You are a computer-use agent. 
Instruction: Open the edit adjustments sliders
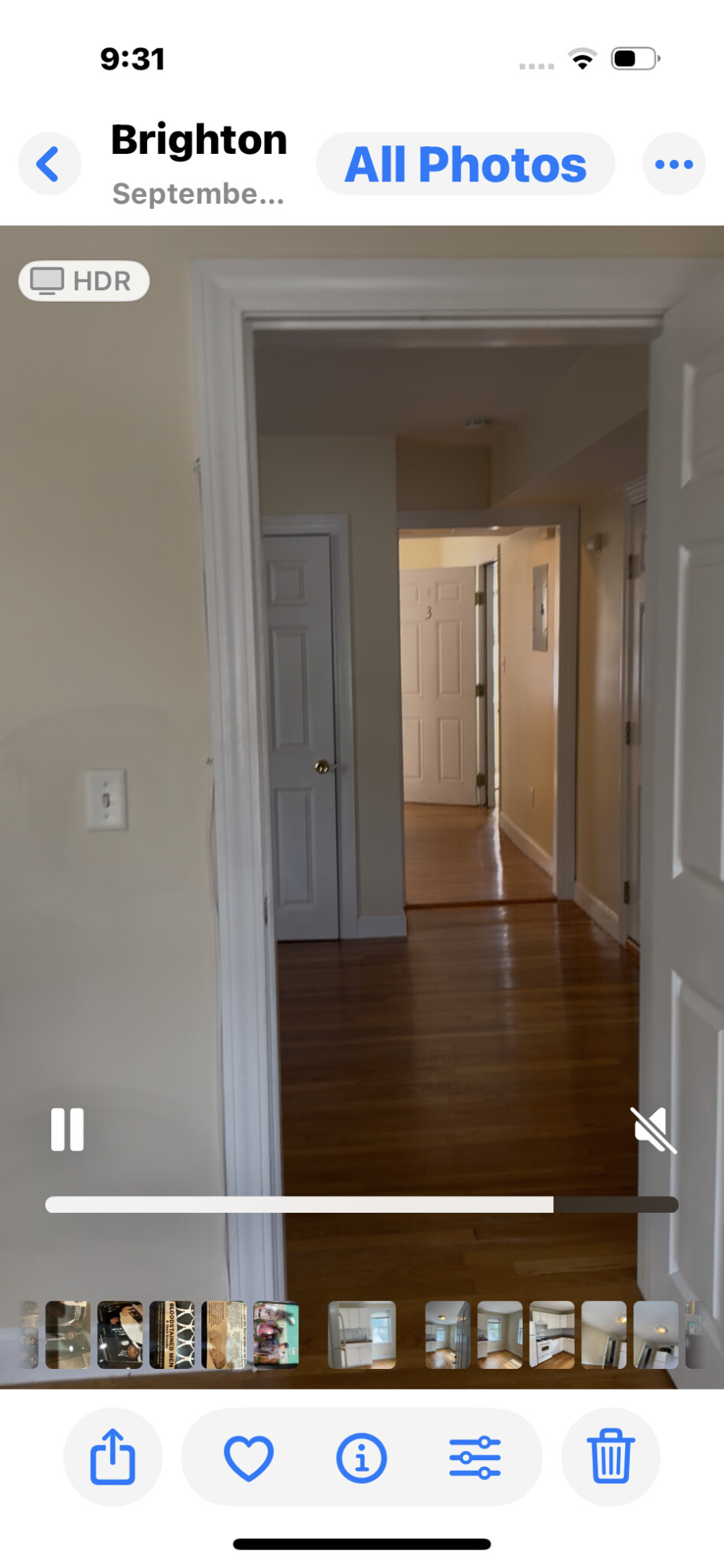pyautogui.click(x=475, y=1456)
